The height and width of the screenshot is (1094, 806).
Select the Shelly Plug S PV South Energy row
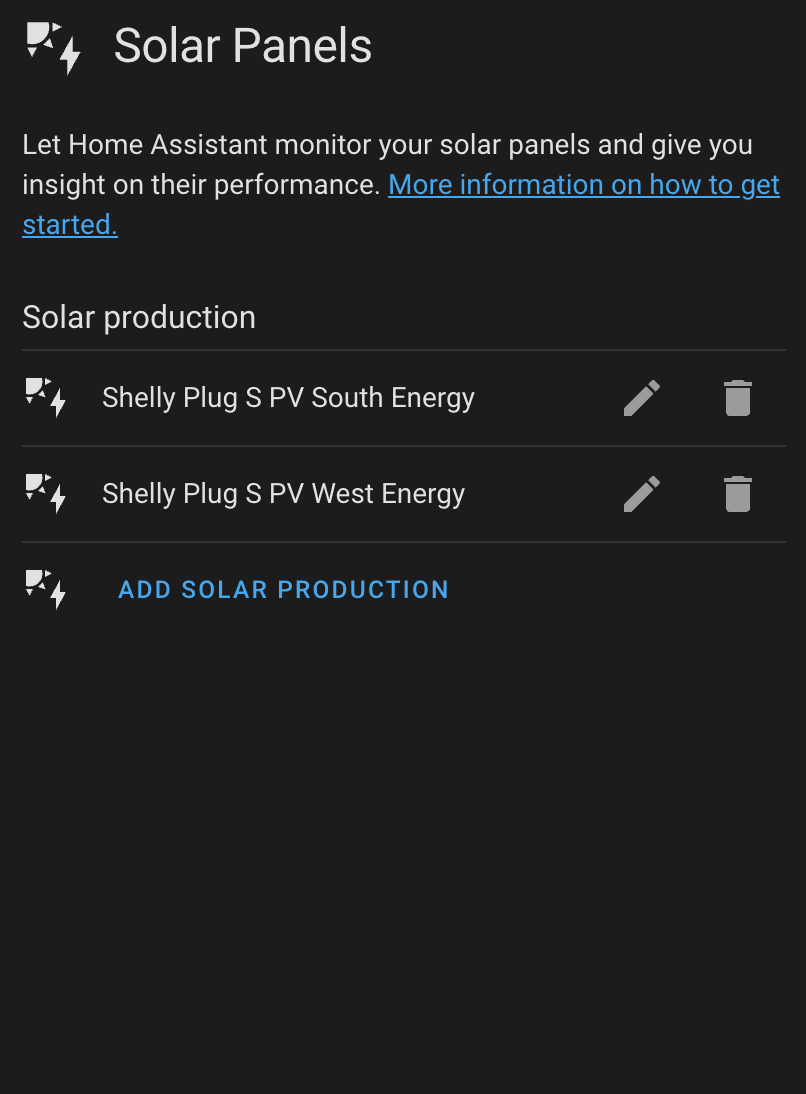tap(288, 397)
